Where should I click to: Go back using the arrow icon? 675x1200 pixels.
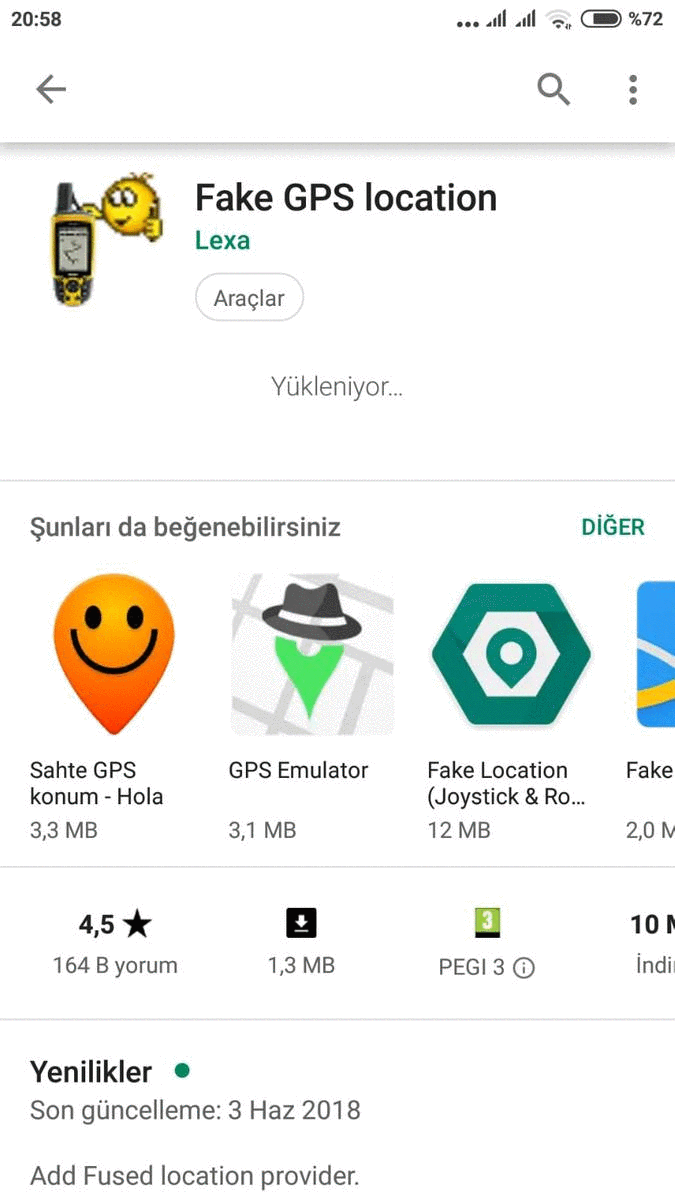[51, 90]
